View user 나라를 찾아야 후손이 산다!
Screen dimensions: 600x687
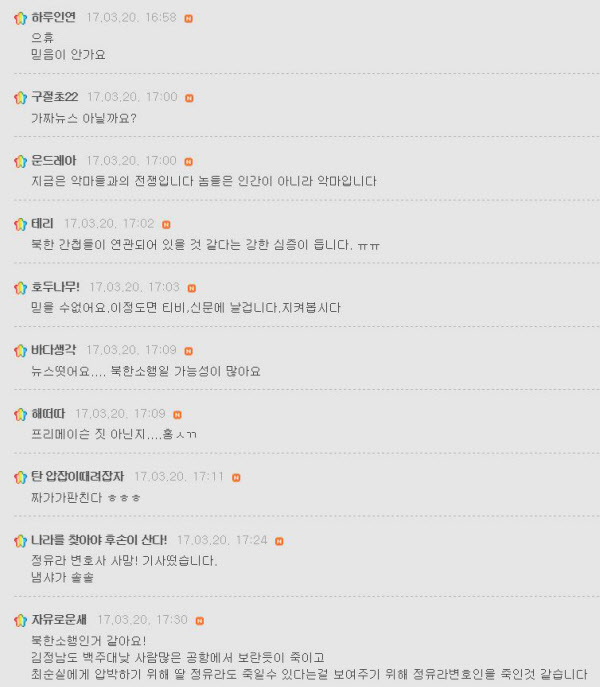[98, 539]
